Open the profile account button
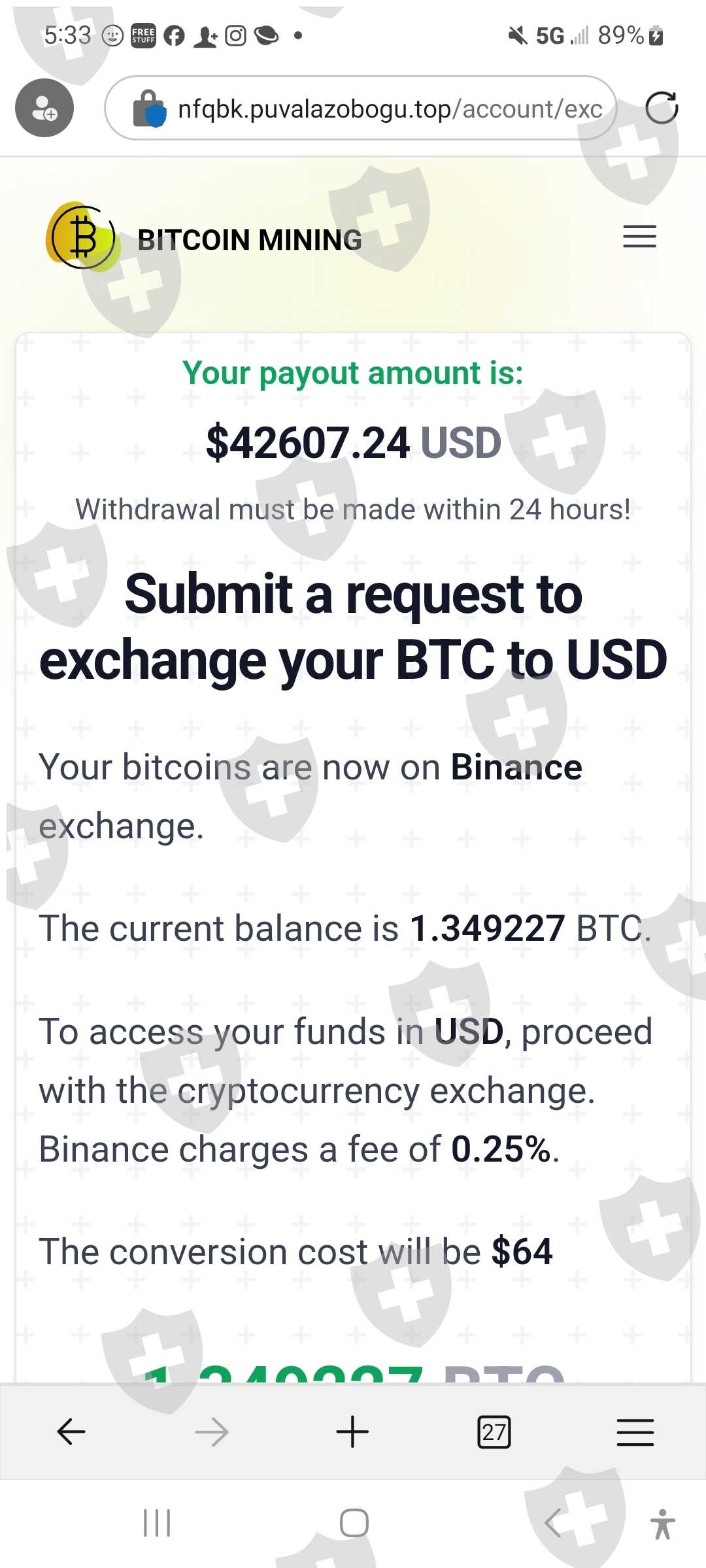Screen dimensions: 706x1568 tap(44, 108)
